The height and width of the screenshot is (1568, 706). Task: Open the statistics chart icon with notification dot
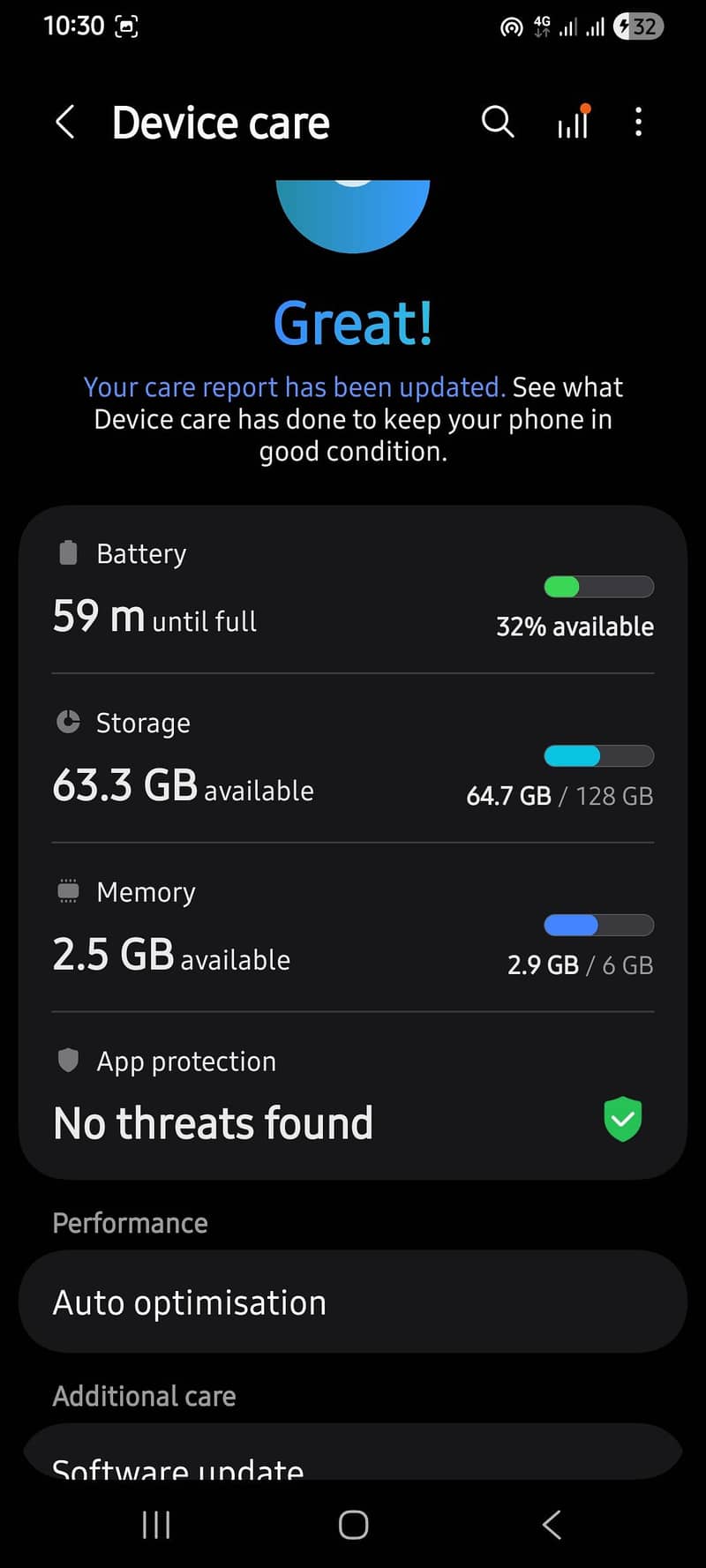pos(572,124)
